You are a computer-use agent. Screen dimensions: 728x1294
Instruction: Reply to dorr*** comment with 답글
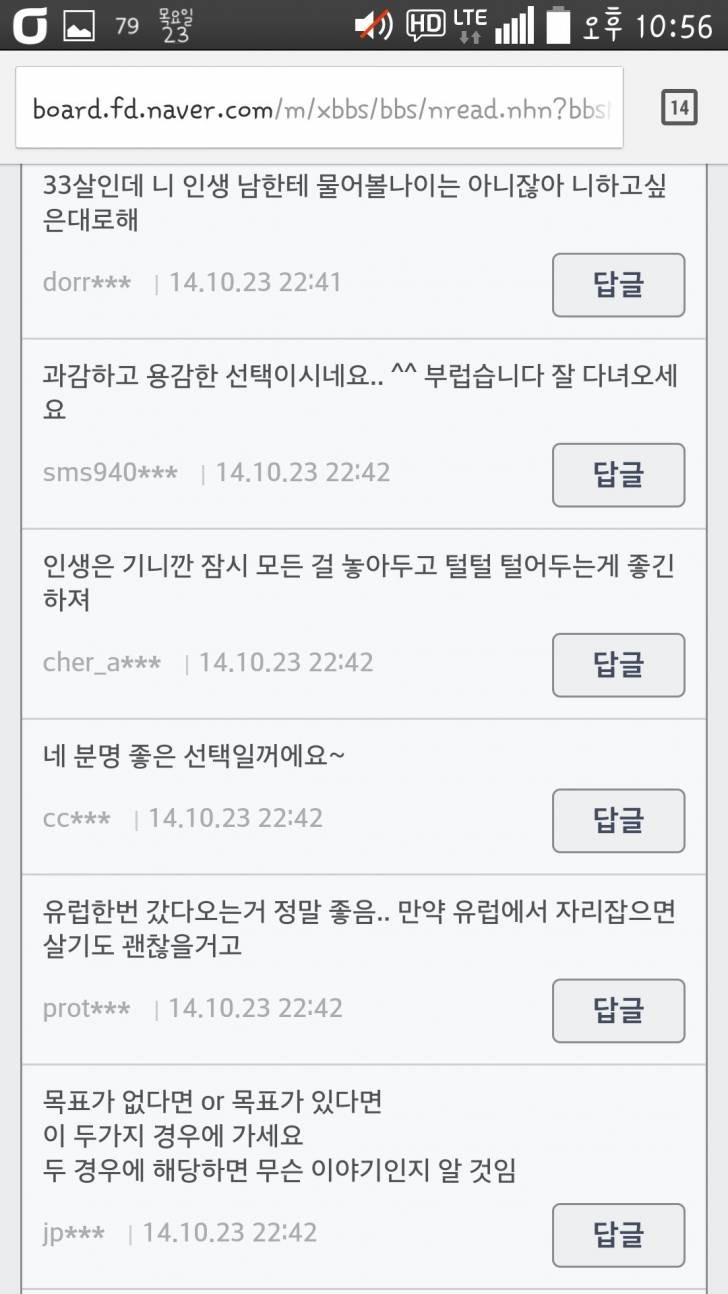[x=618, y=285]
